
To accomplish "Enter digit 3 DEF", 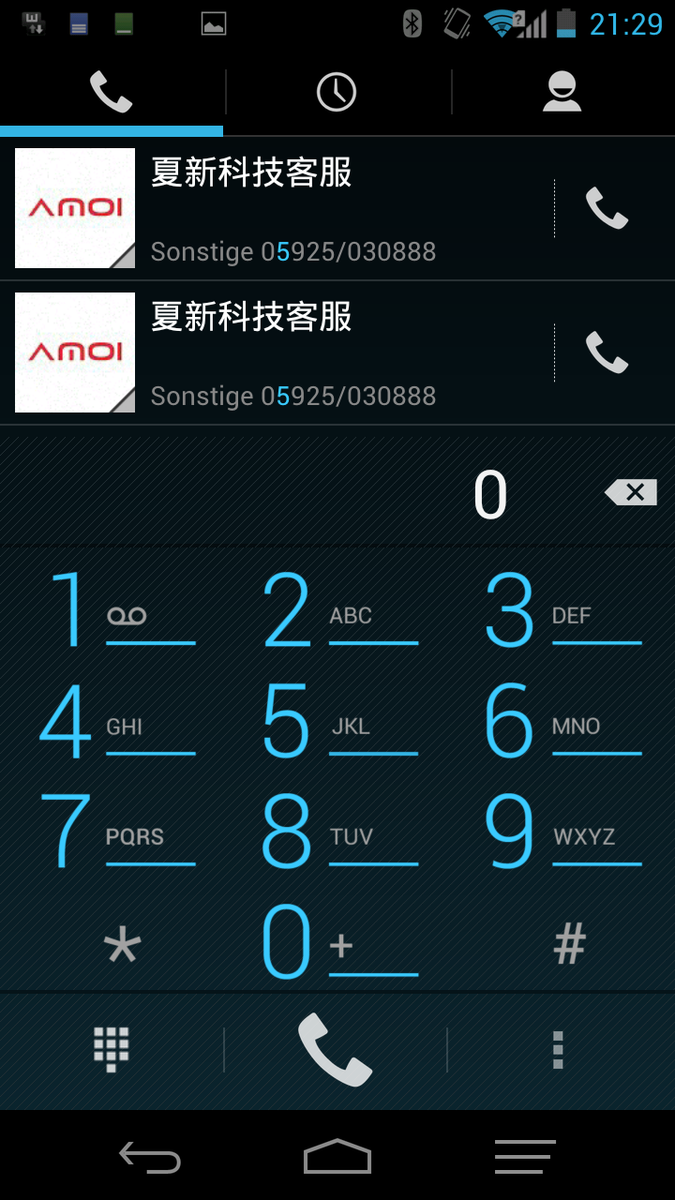I will [561, 610].
